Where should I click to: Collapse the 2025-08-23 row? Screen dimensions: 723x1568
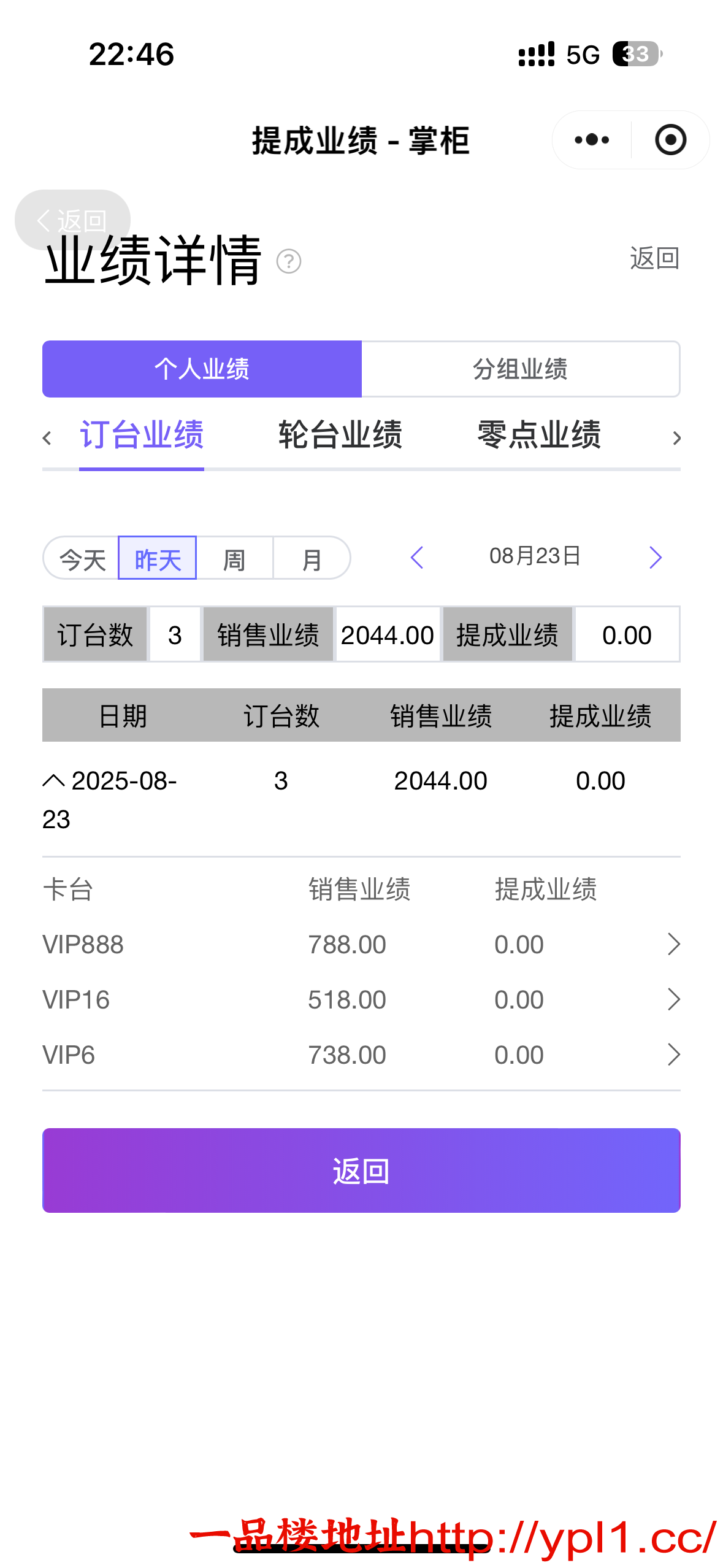point(54,780)
